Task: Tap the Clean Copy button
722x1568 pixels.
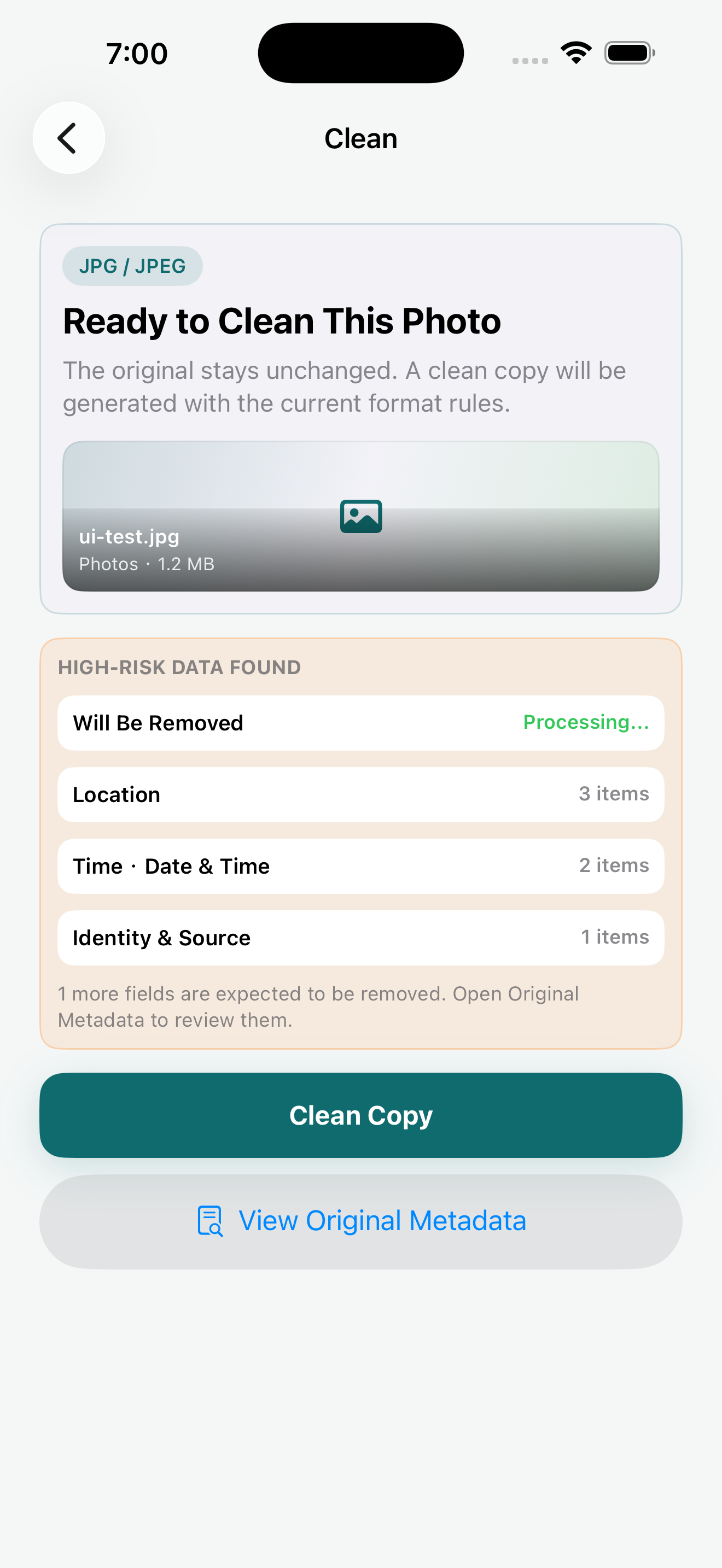Action: tap(361, 1115)
